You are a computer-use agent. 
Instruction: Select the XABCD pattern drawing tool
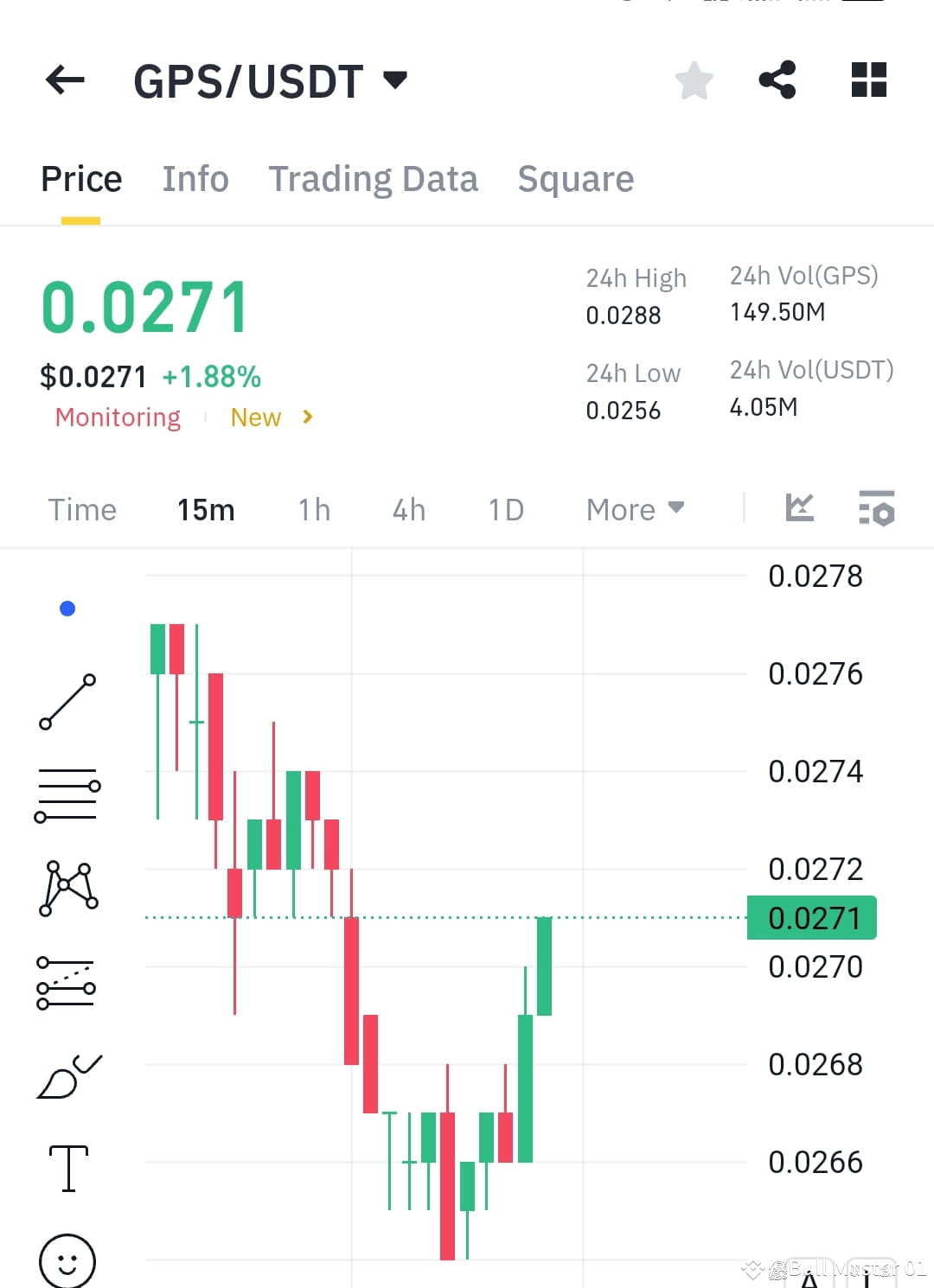pyautogui.click(x=67, y=889)
